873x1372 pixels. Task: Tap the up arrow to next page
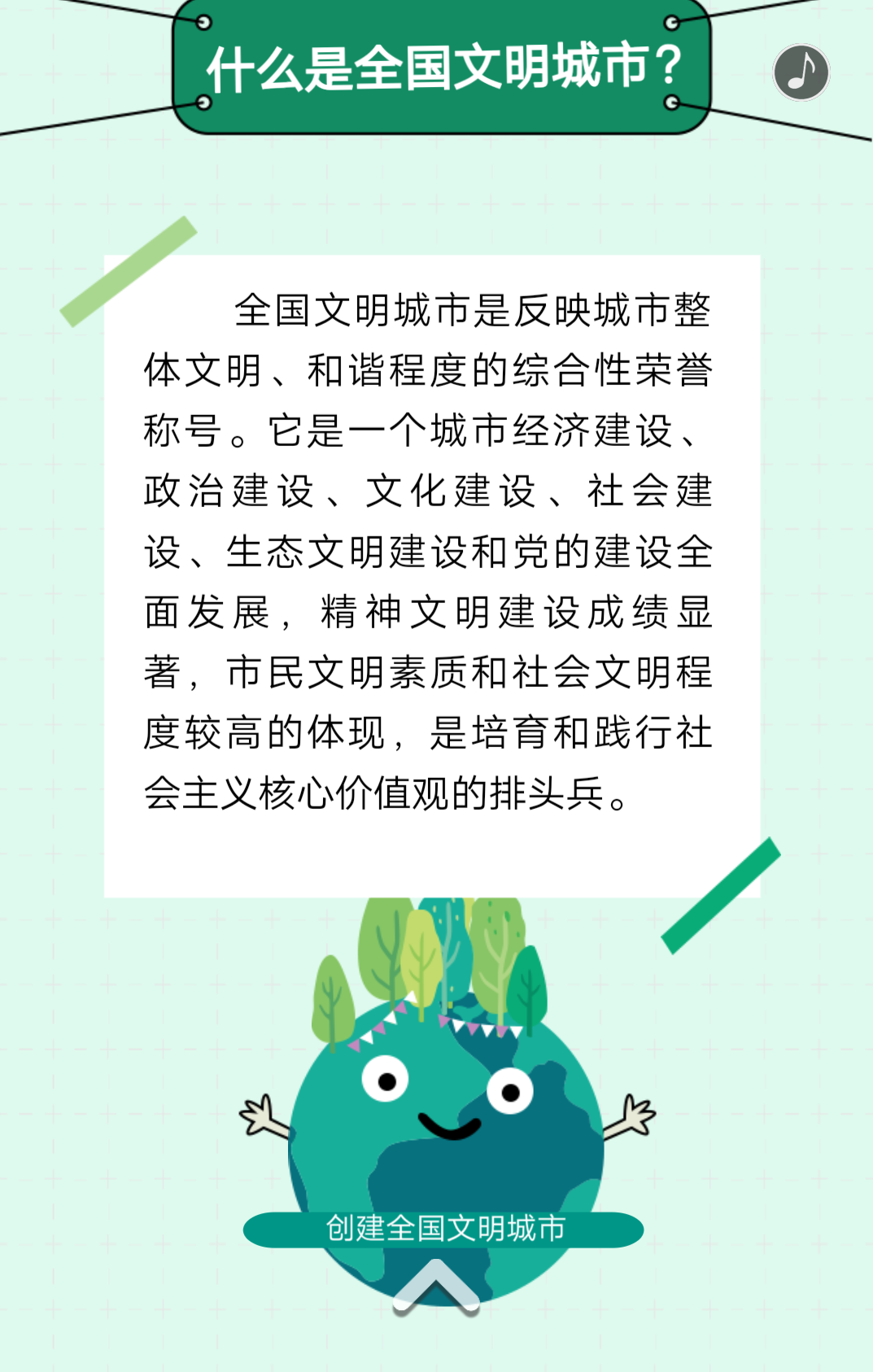coord(435,1287)
